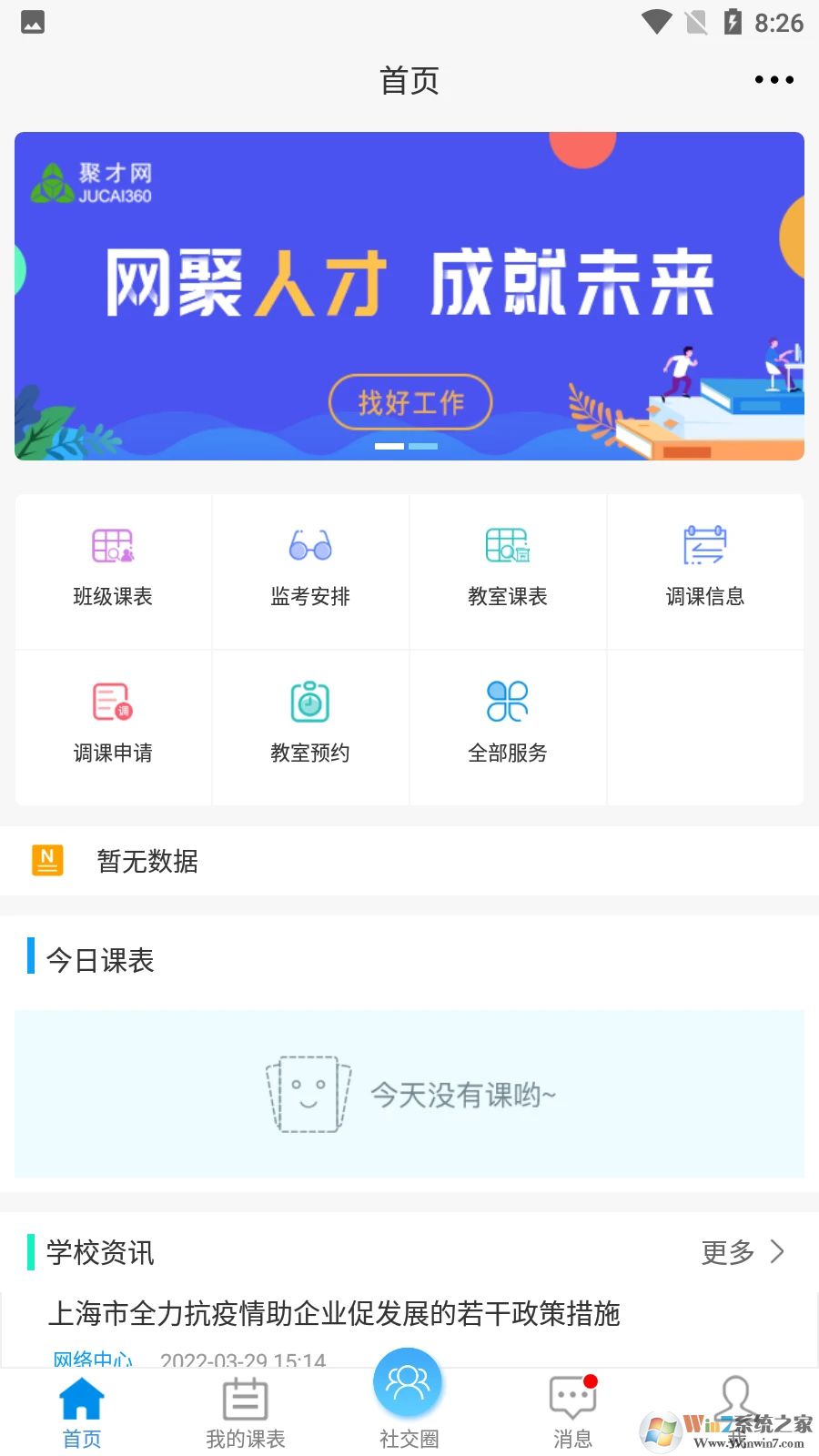Image resolution: width=819 pixels, height=1456 pixels.
Task: Open the 班级课表 (class schedule) icon
Action: (x=112, y=546)
